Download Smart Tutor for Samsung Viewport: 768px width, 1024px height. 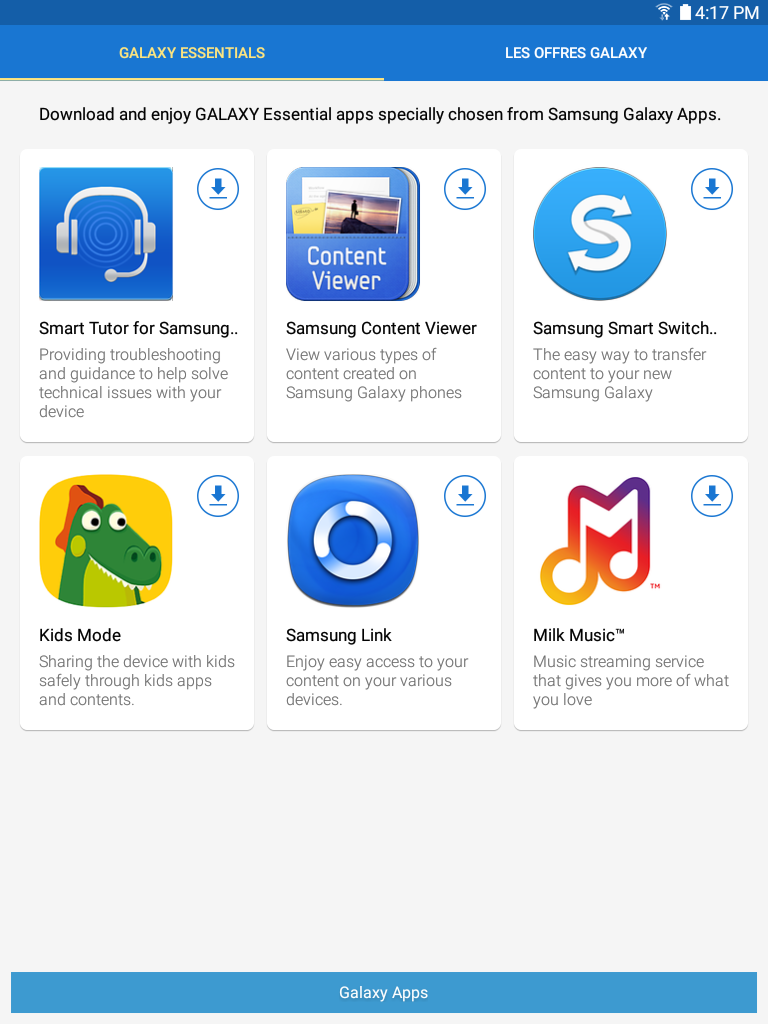tap(218, 188)
